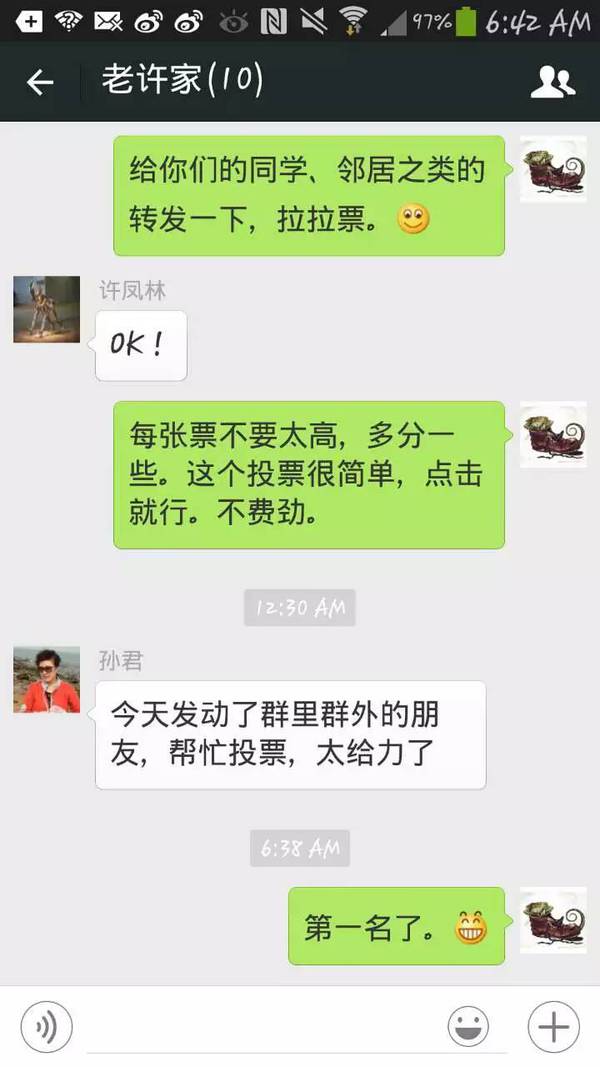Switch to voice message input
600x1067 pixels.
tap(46, 1026)
